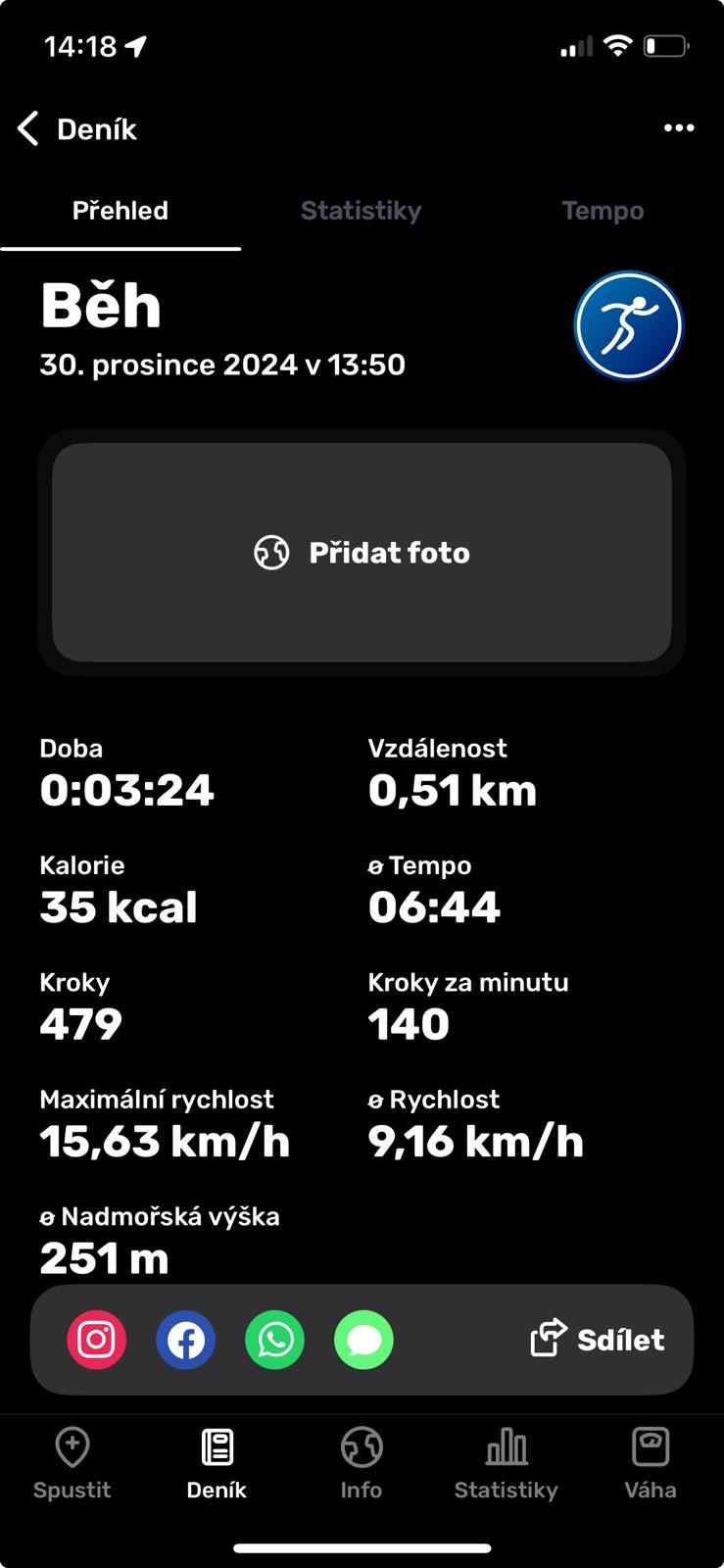Open Statistiky in the bottom navigation
Image resolution: width=724 pixels, height=1568 pixels.
(506, 1464)
